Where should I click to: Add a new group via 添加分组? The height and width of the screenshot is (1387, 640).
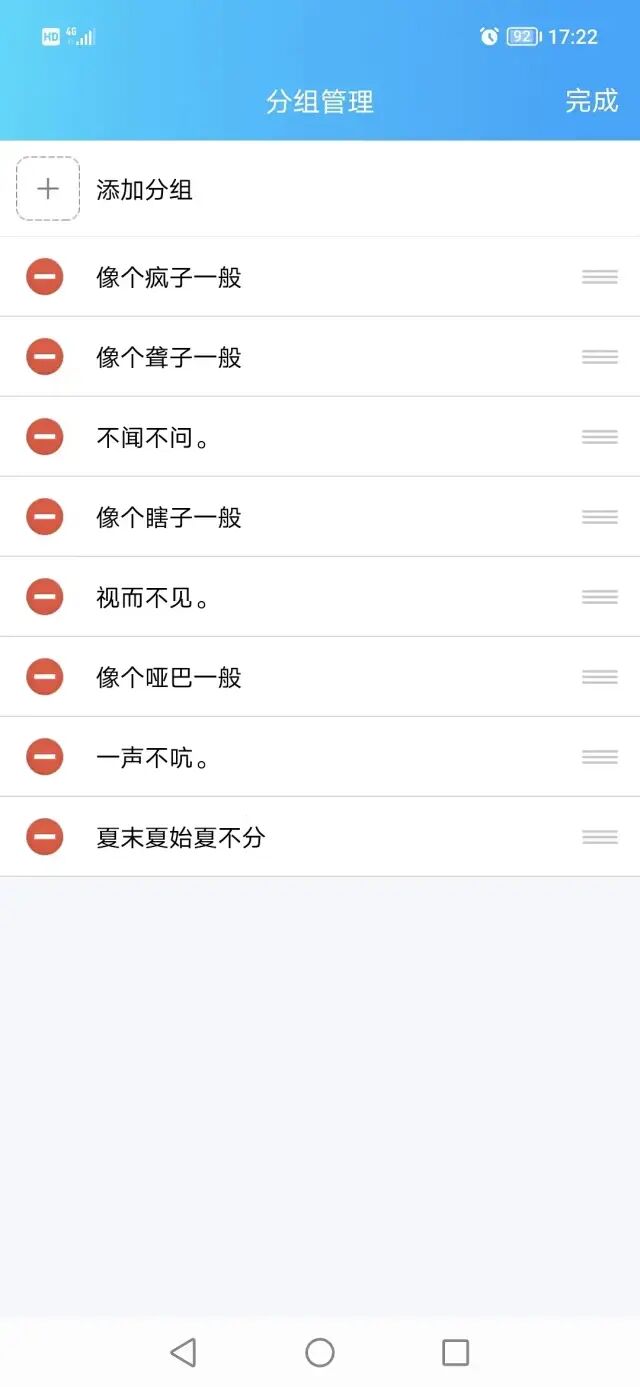click(48, 189)
